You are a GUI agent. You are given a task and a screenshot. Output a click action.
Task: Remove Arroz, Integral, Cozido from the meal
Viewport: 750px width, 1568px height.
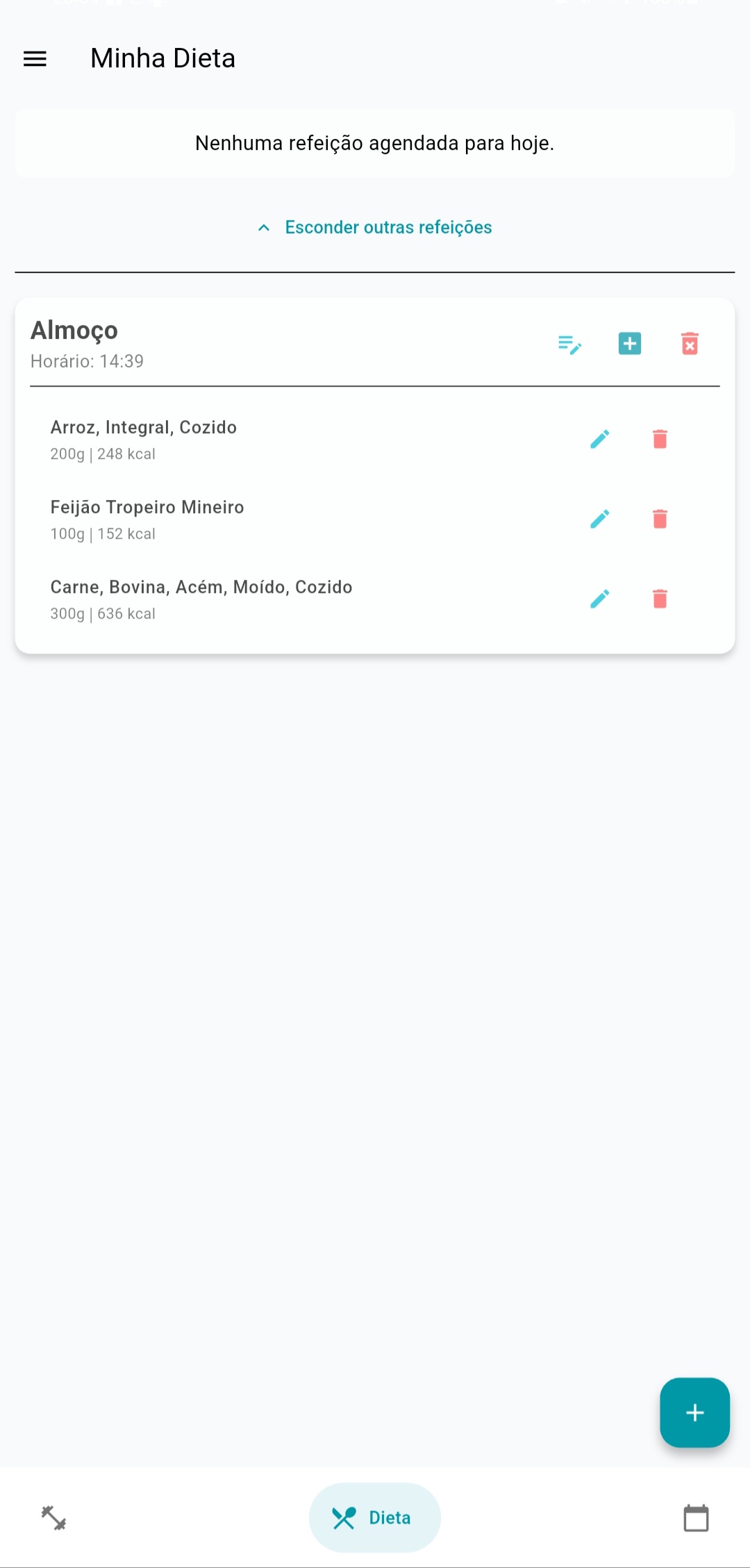[x=660, y=439]
